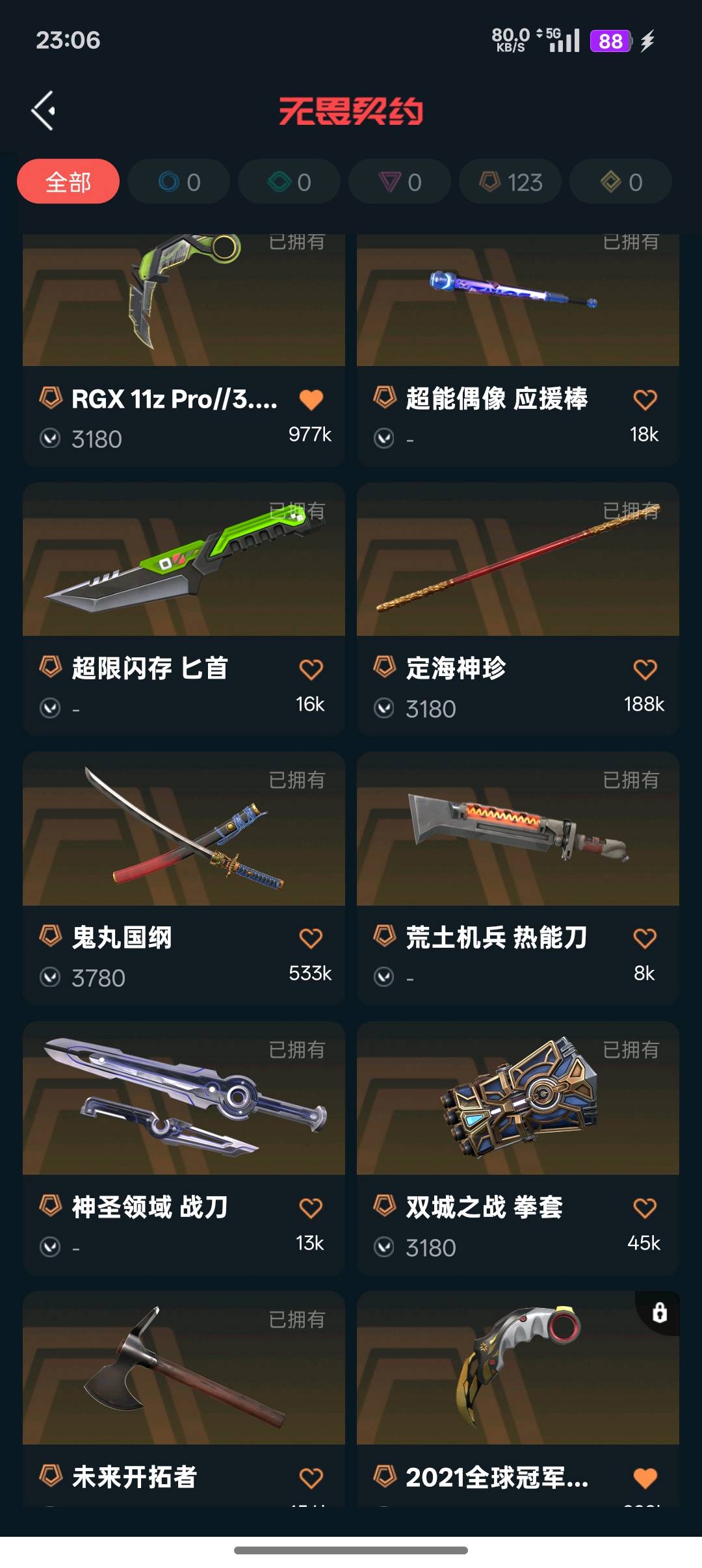Select the 全部 filter chip

(68, 182)
